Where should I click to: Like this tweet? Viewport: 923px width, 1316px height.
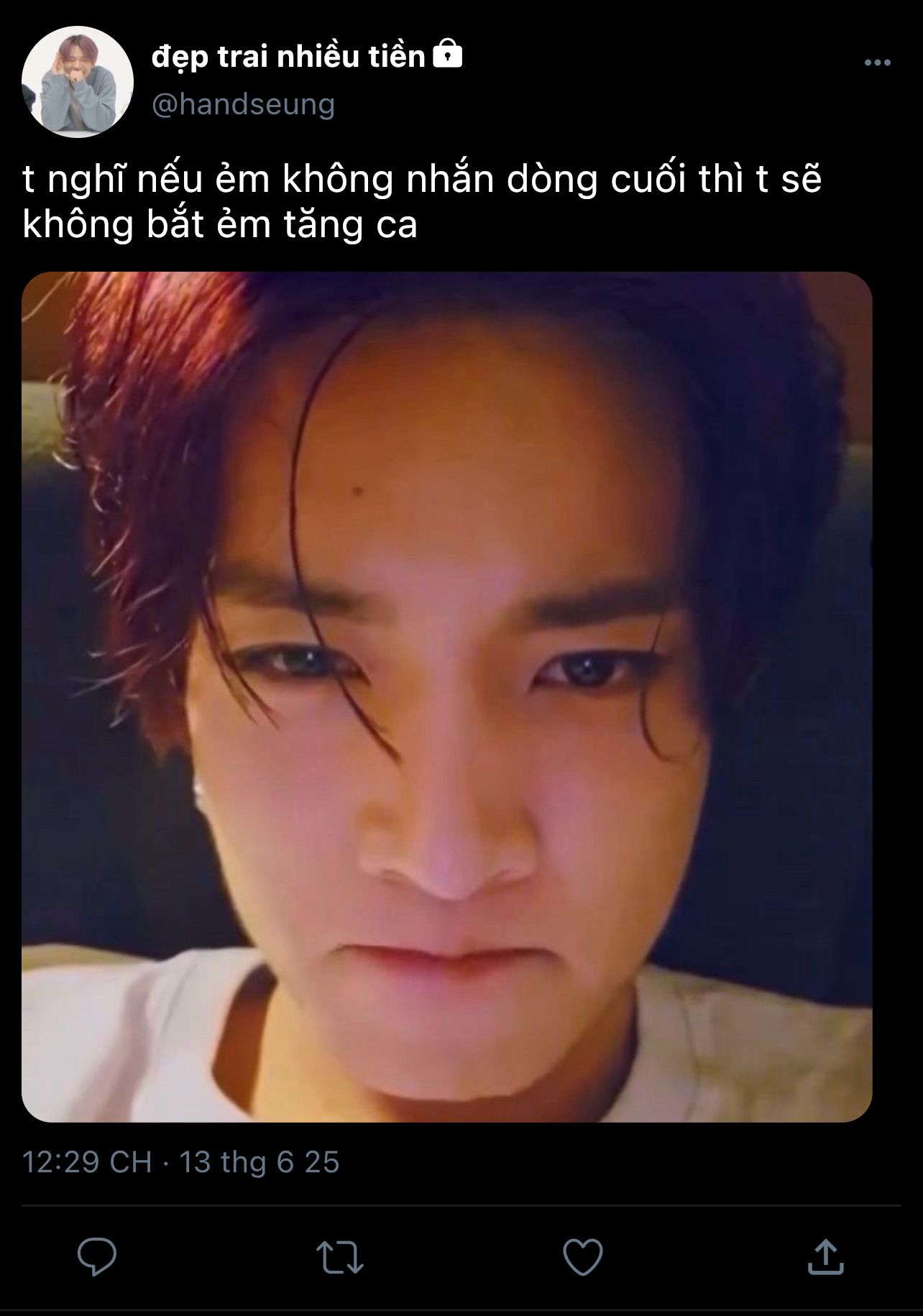(x=582, y=1256)
